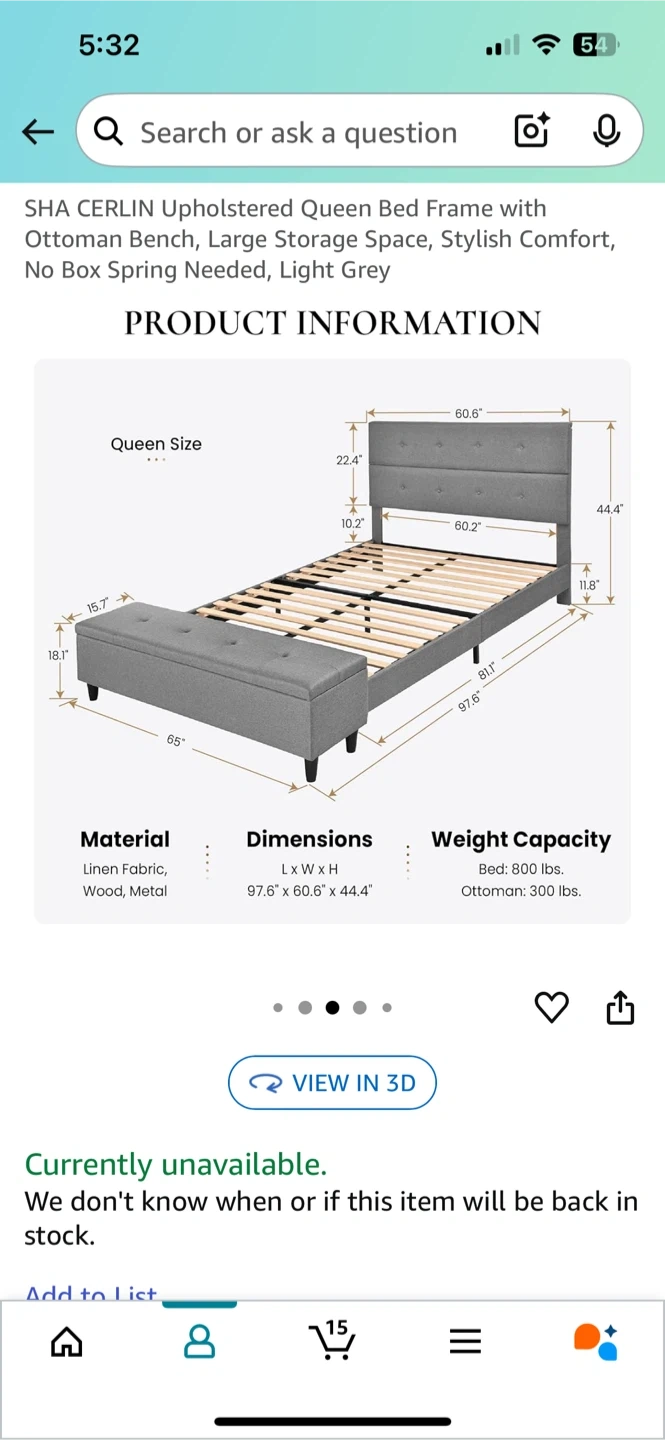Open the bed frame product image
The width and height of the screenshot is (665, 1440).
(x=332, y=640)
